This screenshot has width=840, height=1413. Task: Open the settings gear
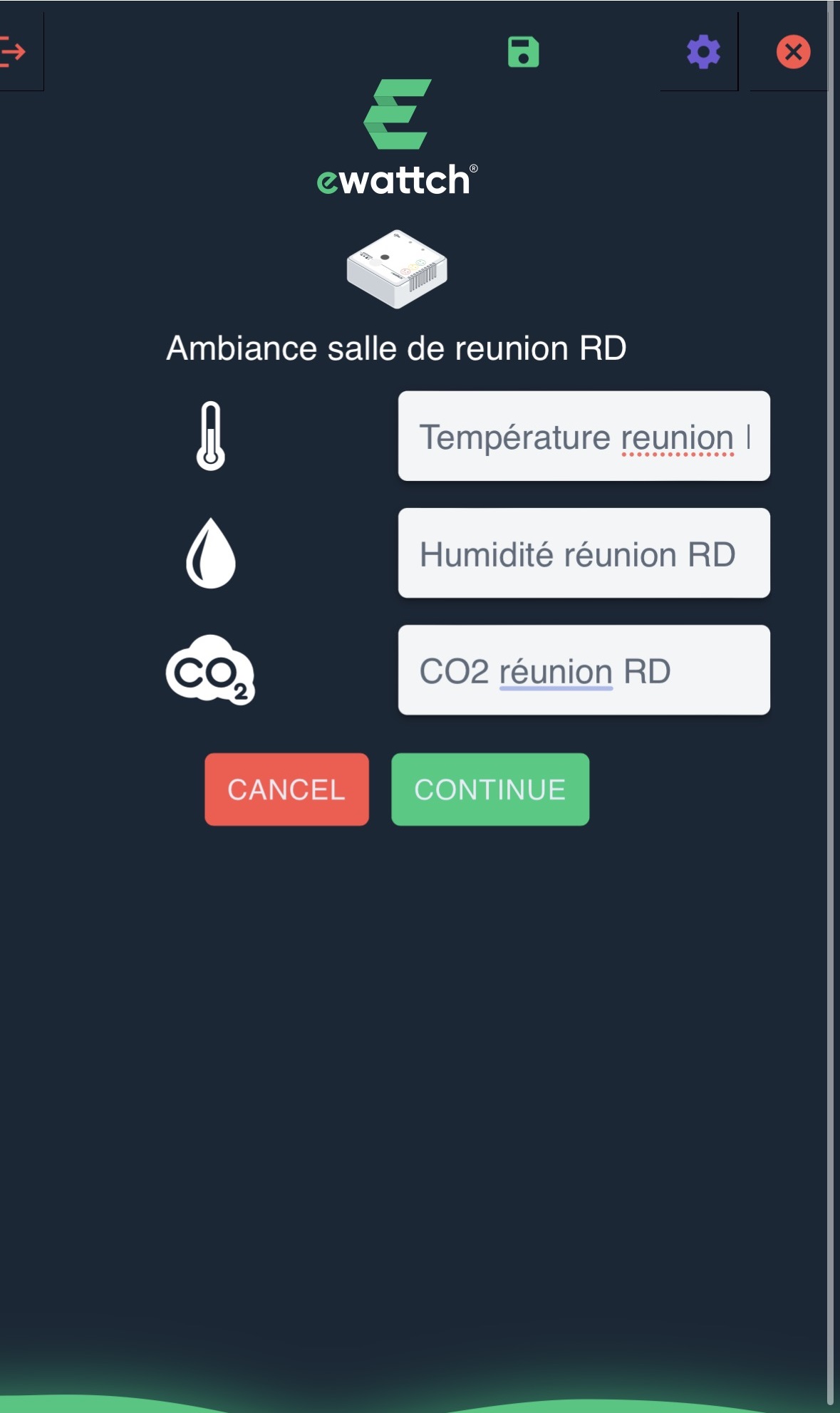point(703,52)
